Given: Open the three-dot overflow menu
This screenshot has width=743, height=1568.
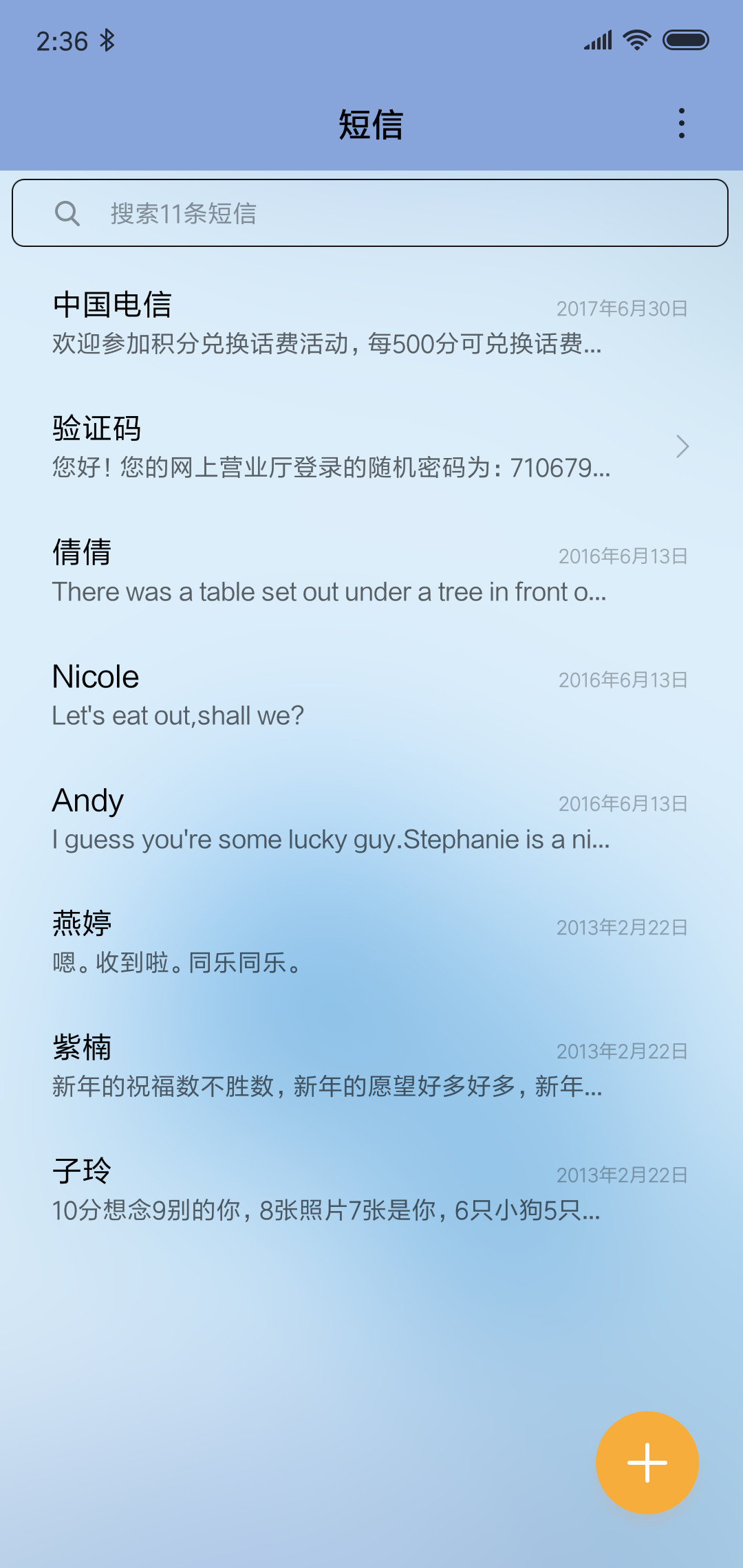Looking at the screenshot, I should click(x=681, y=124).
